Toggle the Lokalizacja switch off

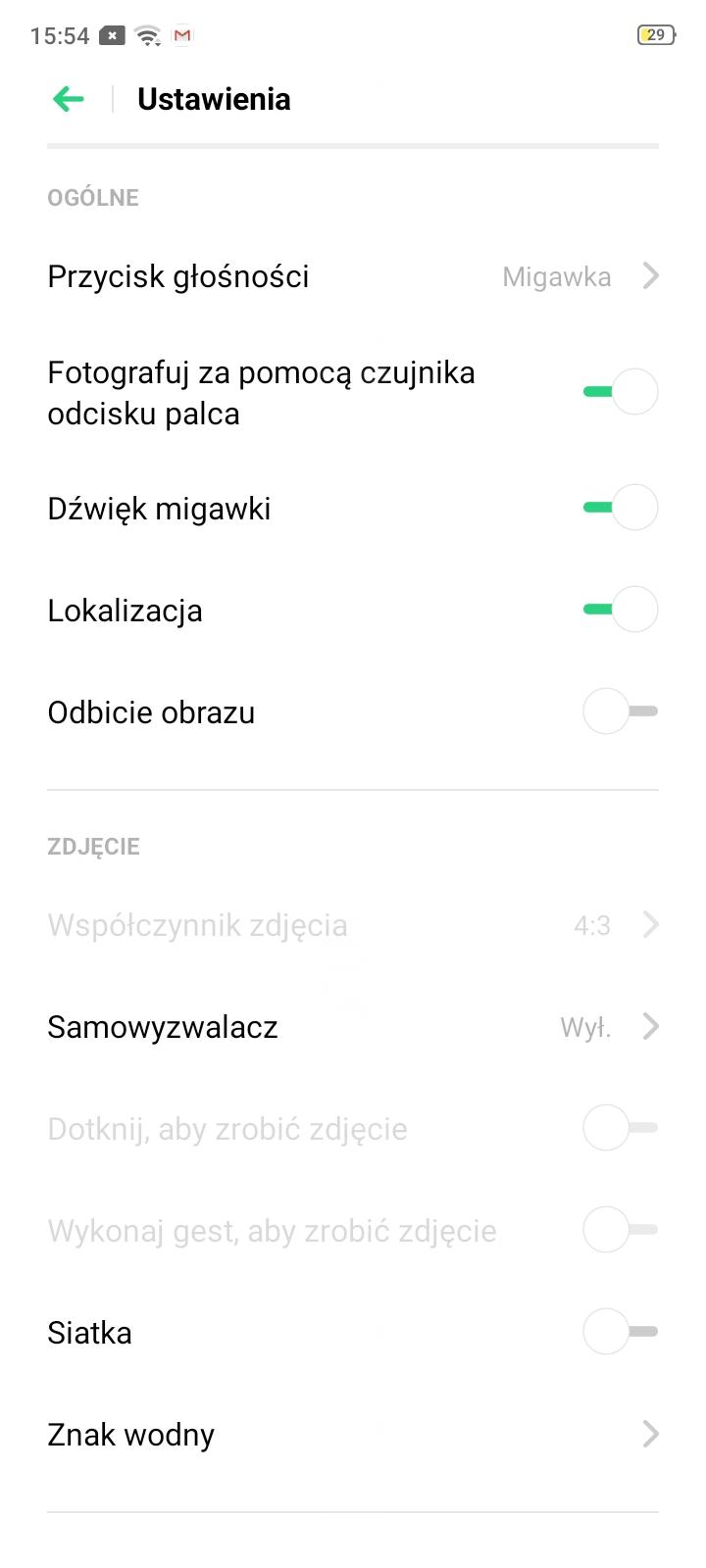(620, 610)
